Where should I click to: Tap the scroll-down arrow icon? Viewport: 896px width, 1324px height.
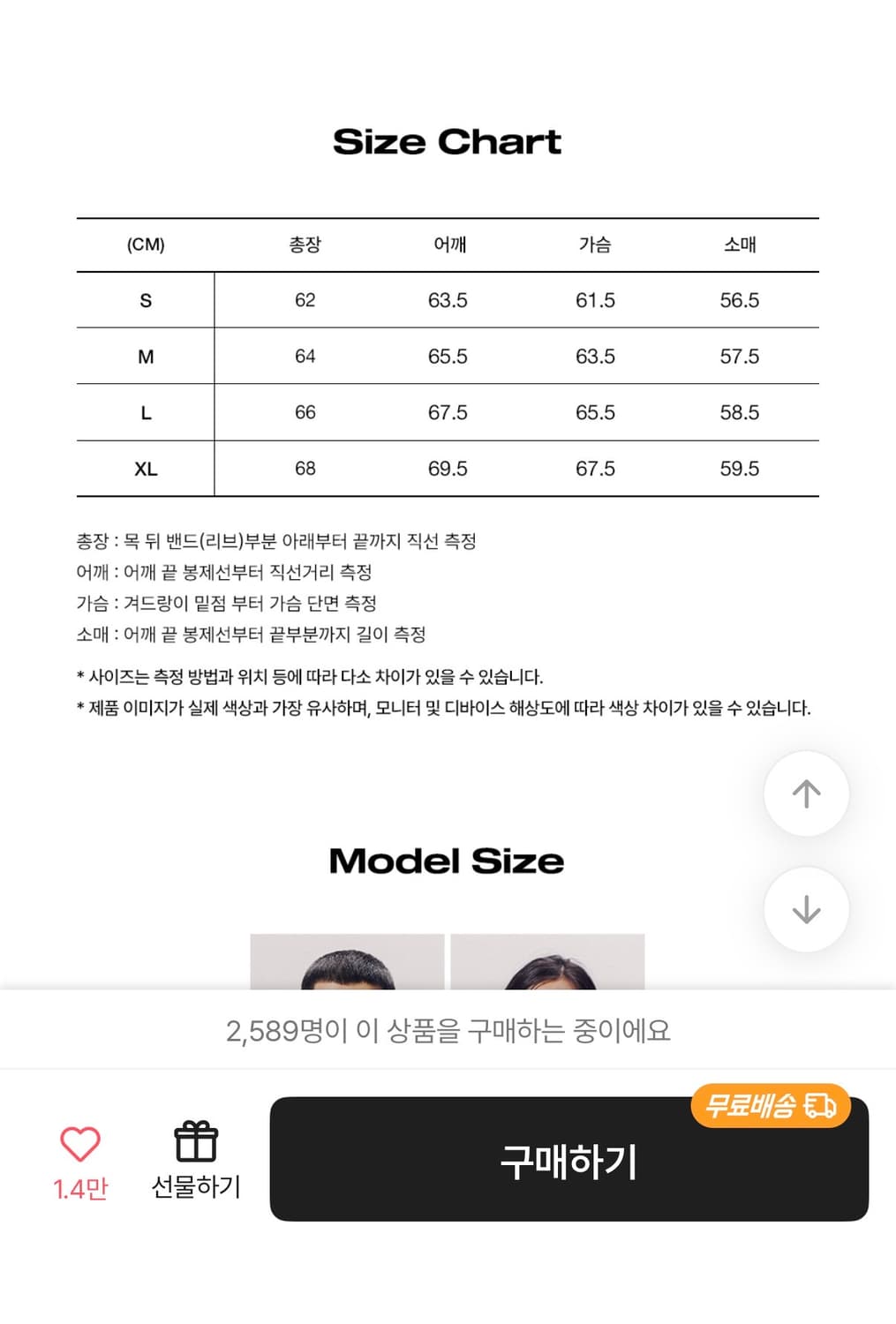(805, 908)
